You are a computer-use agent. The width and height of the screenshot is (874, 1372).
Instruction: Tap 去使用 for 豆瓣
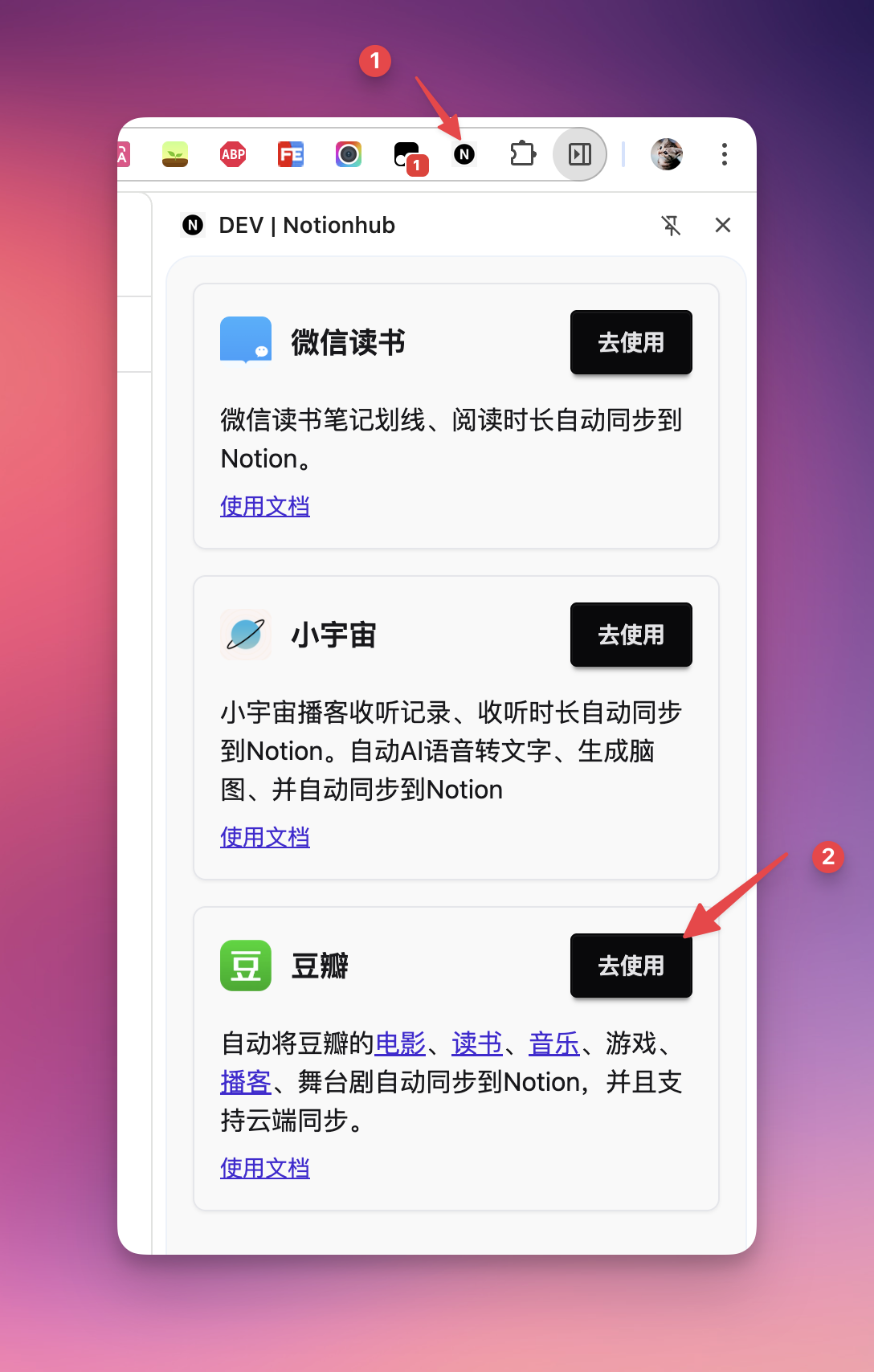(x=631, y=966)
